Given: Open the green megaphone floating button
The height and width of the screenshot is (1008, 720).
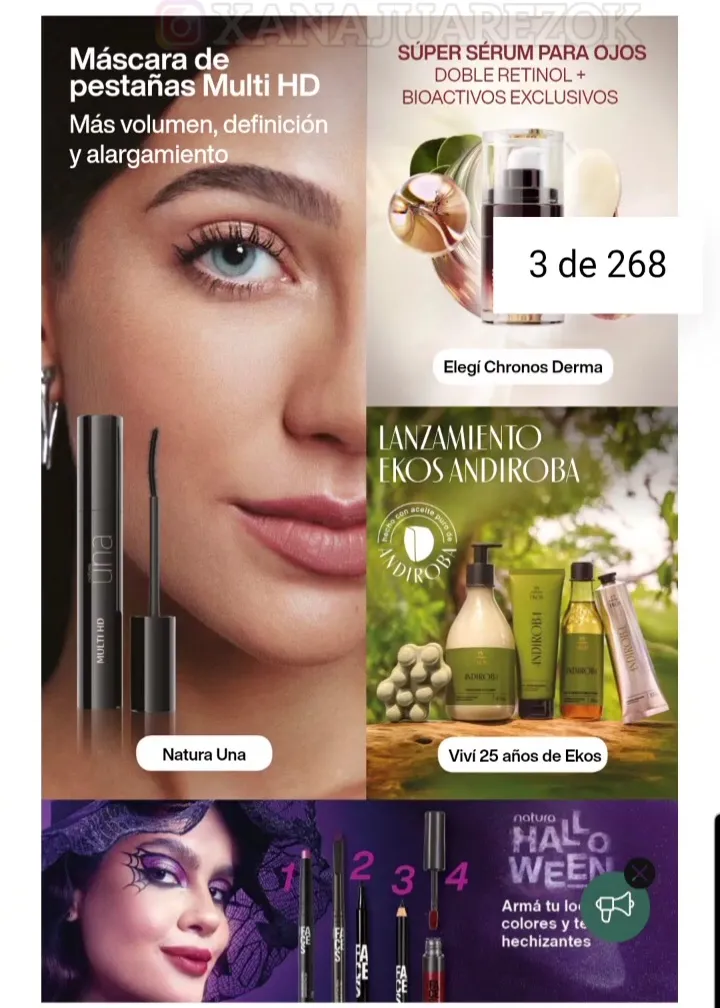Looking at the screenshot, I should (x=616, y=907).
